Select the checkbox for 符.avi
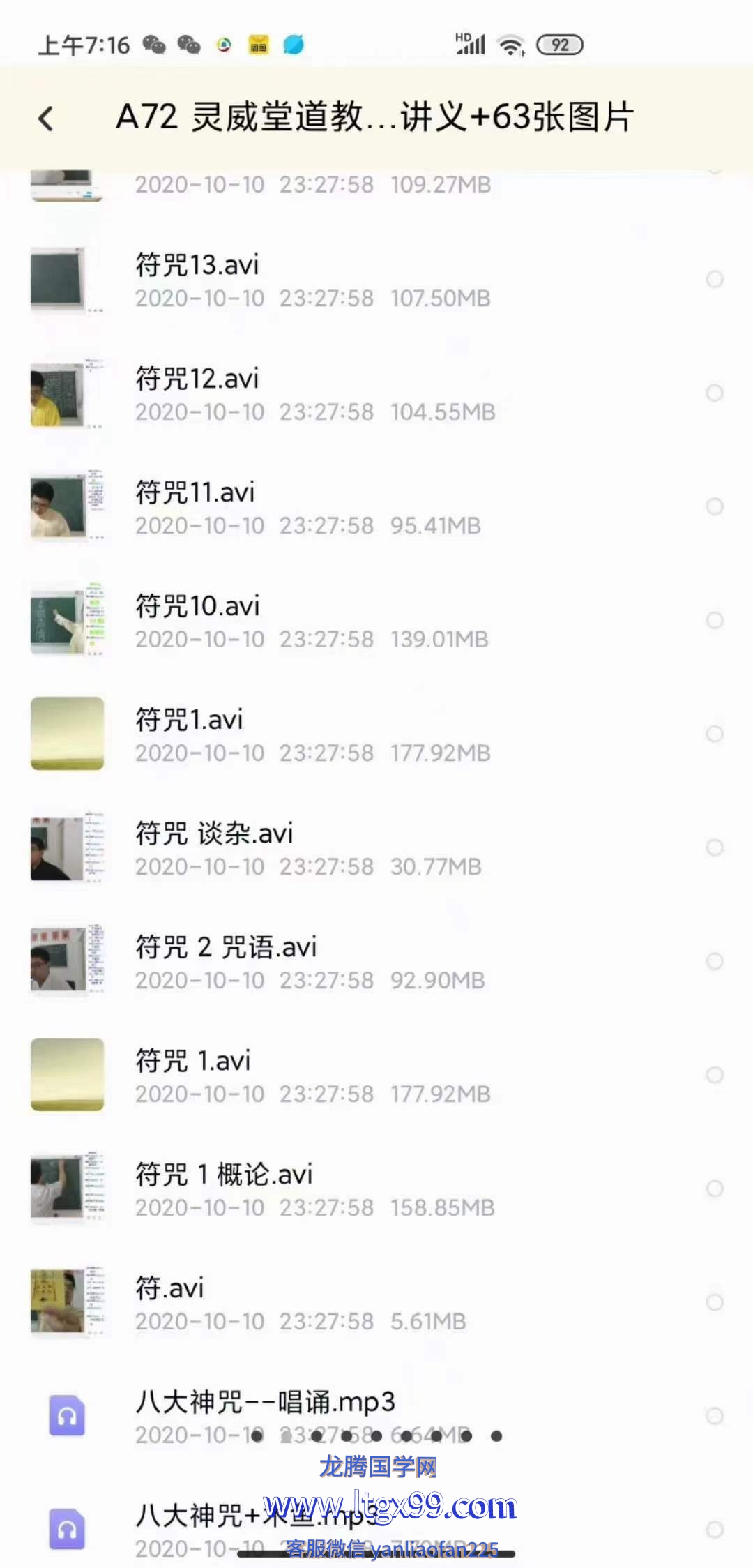 pyautogui.click(x=714, y=1303)
